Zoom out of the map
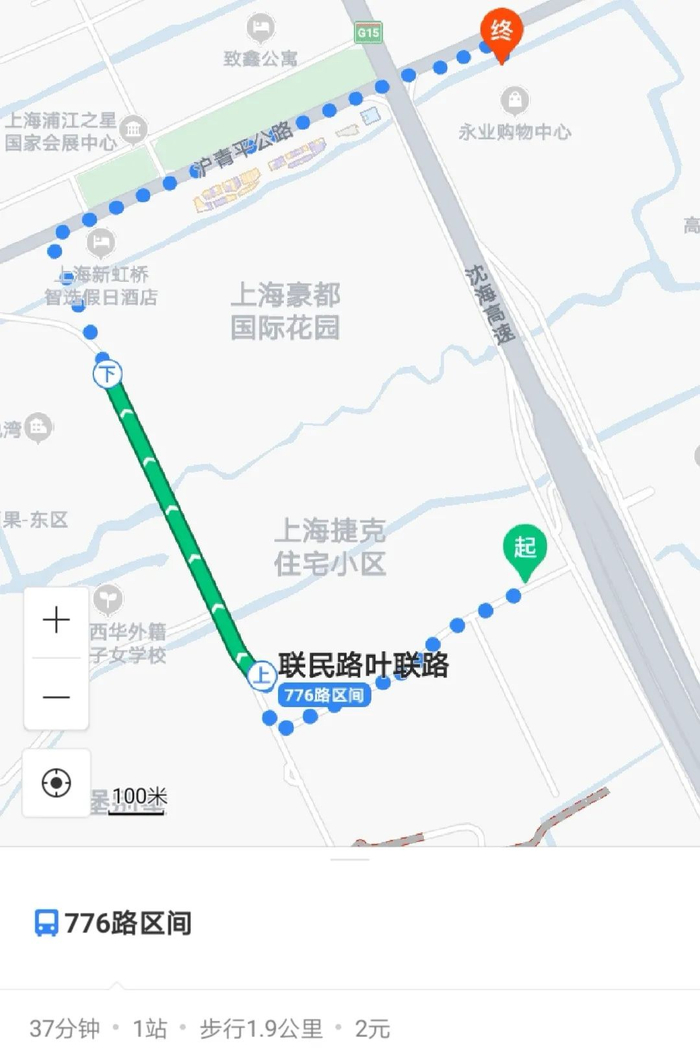The height and width of the screenshot is (1050, 700). click(x=56, y=696)
